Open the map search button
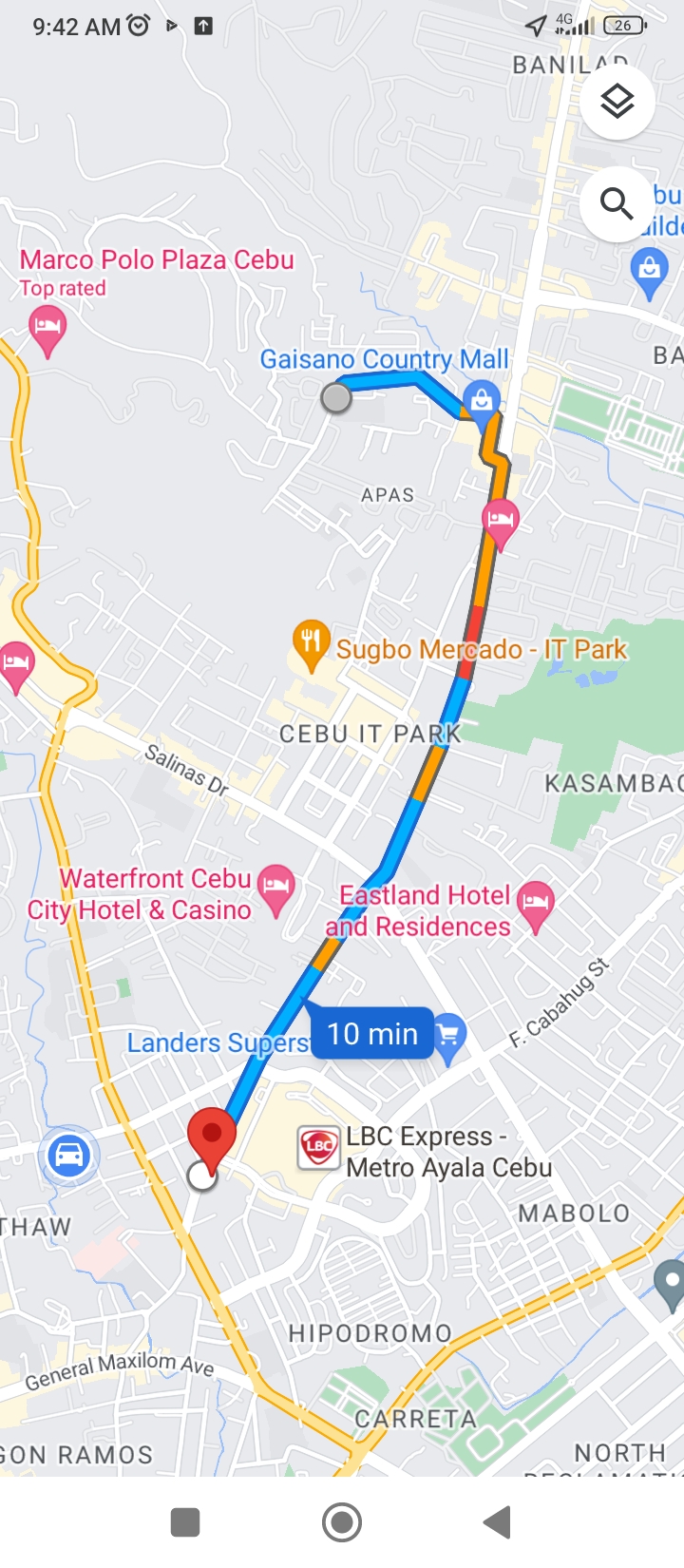 [x=617, y=203]
